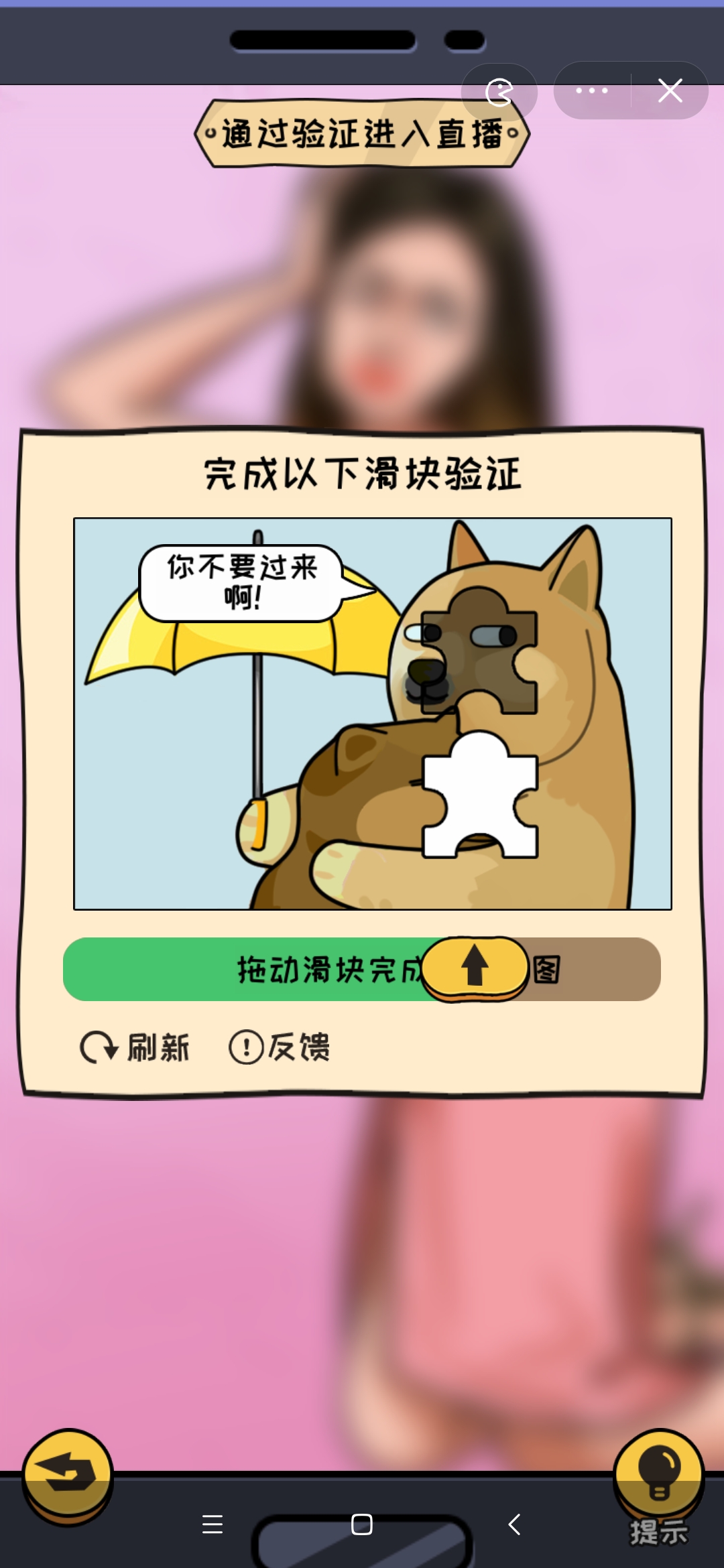The height and width of the screenshot is (1568, 724).
Task: Send feedback via 反馈
Action: point(280,1047)
